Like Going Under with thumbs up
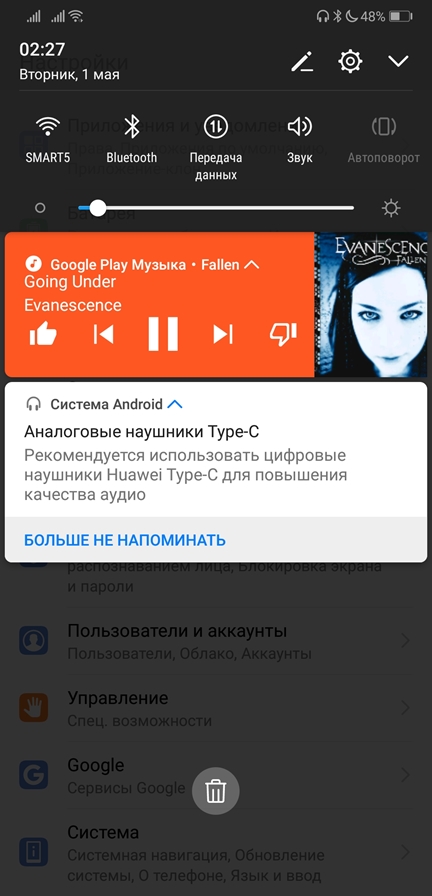This screenshot has width=432, height=896. click(43, 333)
